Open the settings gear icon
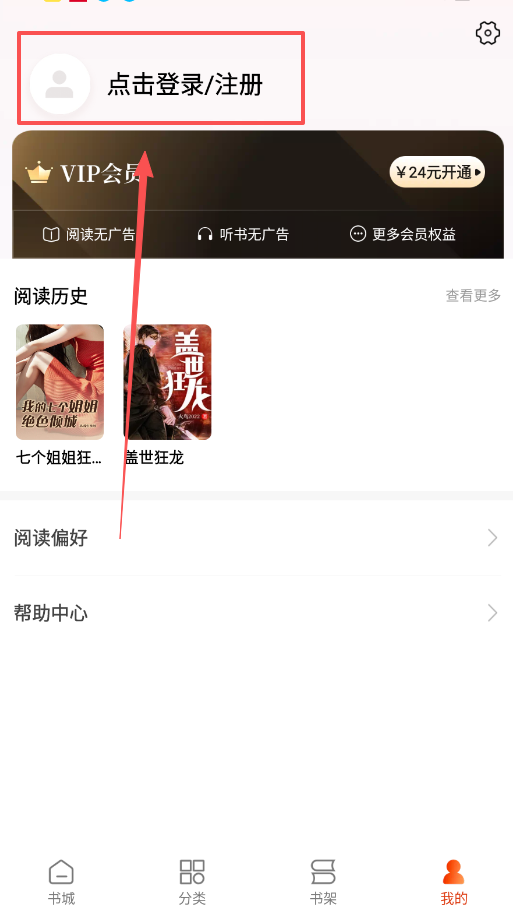Image resolution: width=513 pixels, height=909 pixels. 487,33
